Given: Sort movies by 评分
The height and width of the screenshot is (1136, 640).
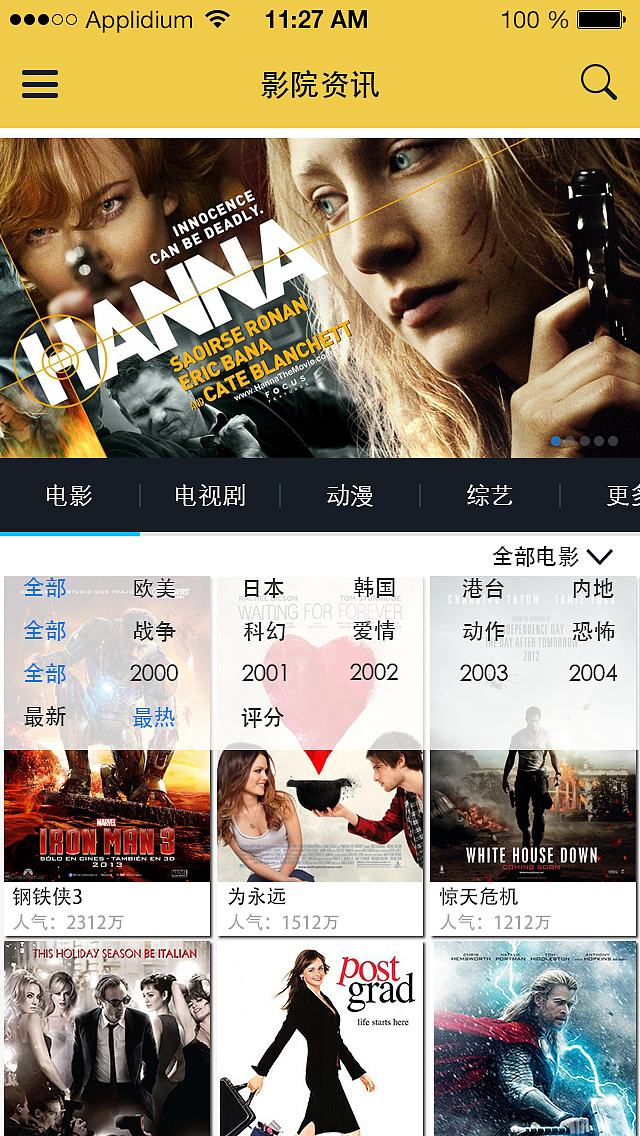Looking at the screenshot, I should point(263,717).
